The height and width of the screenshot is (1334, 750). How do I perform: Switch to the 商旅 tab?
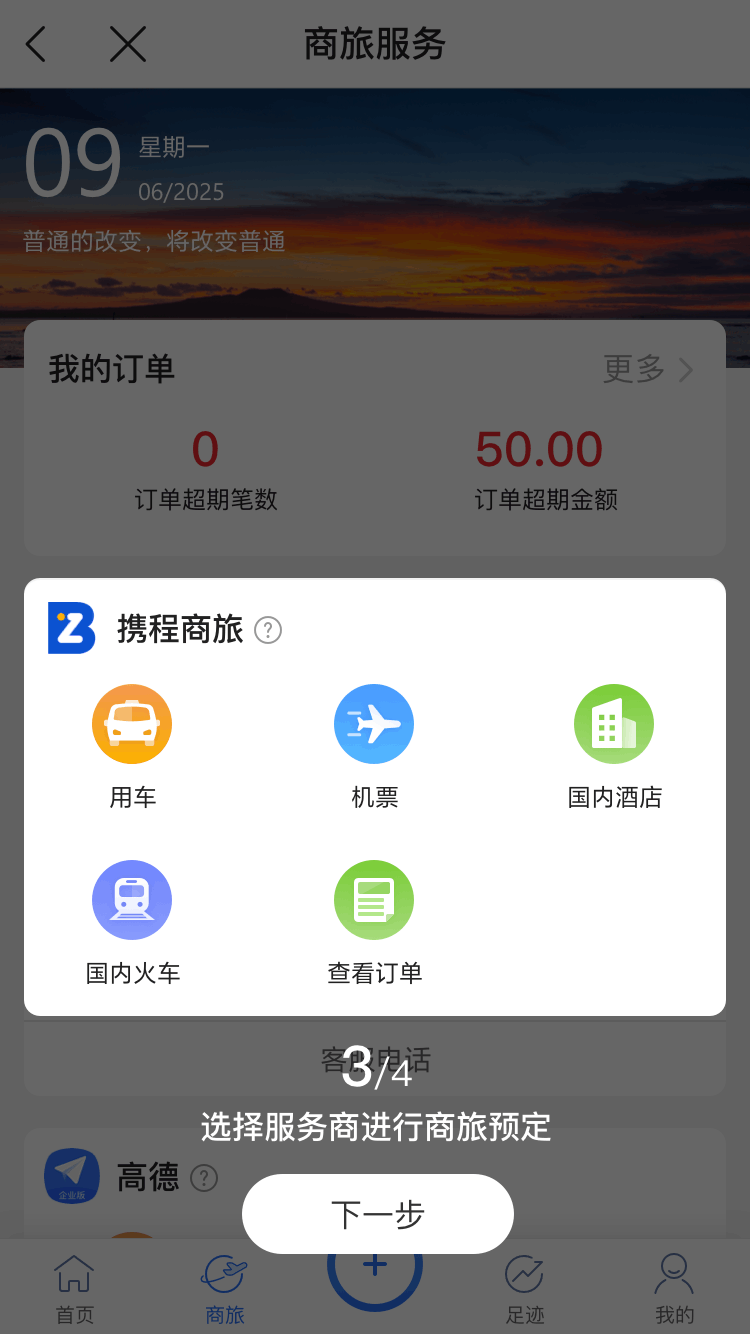[x=224, y=1288]
